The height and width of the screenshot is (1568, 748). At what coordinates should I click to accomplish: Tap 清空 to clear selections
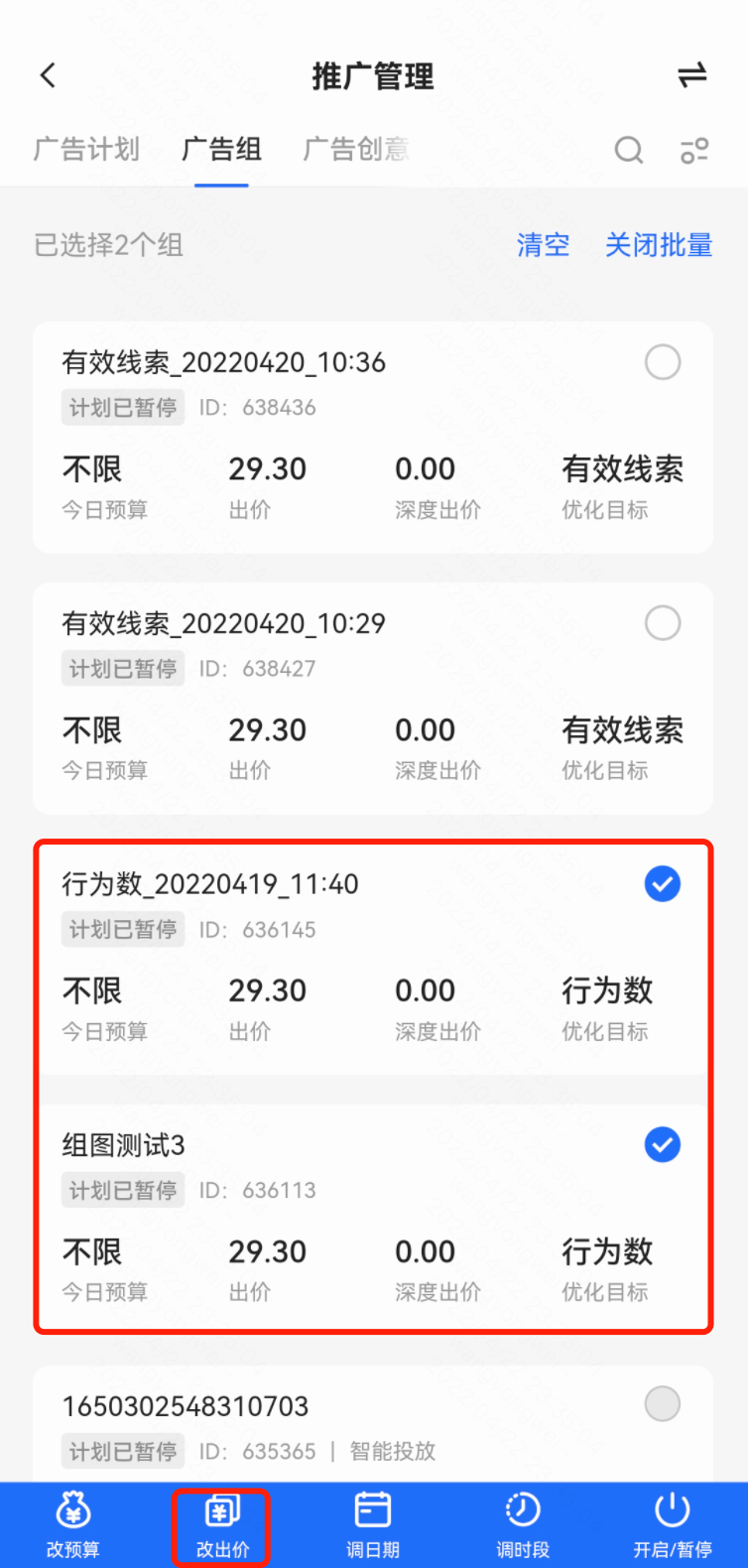[x=543, y=245]
